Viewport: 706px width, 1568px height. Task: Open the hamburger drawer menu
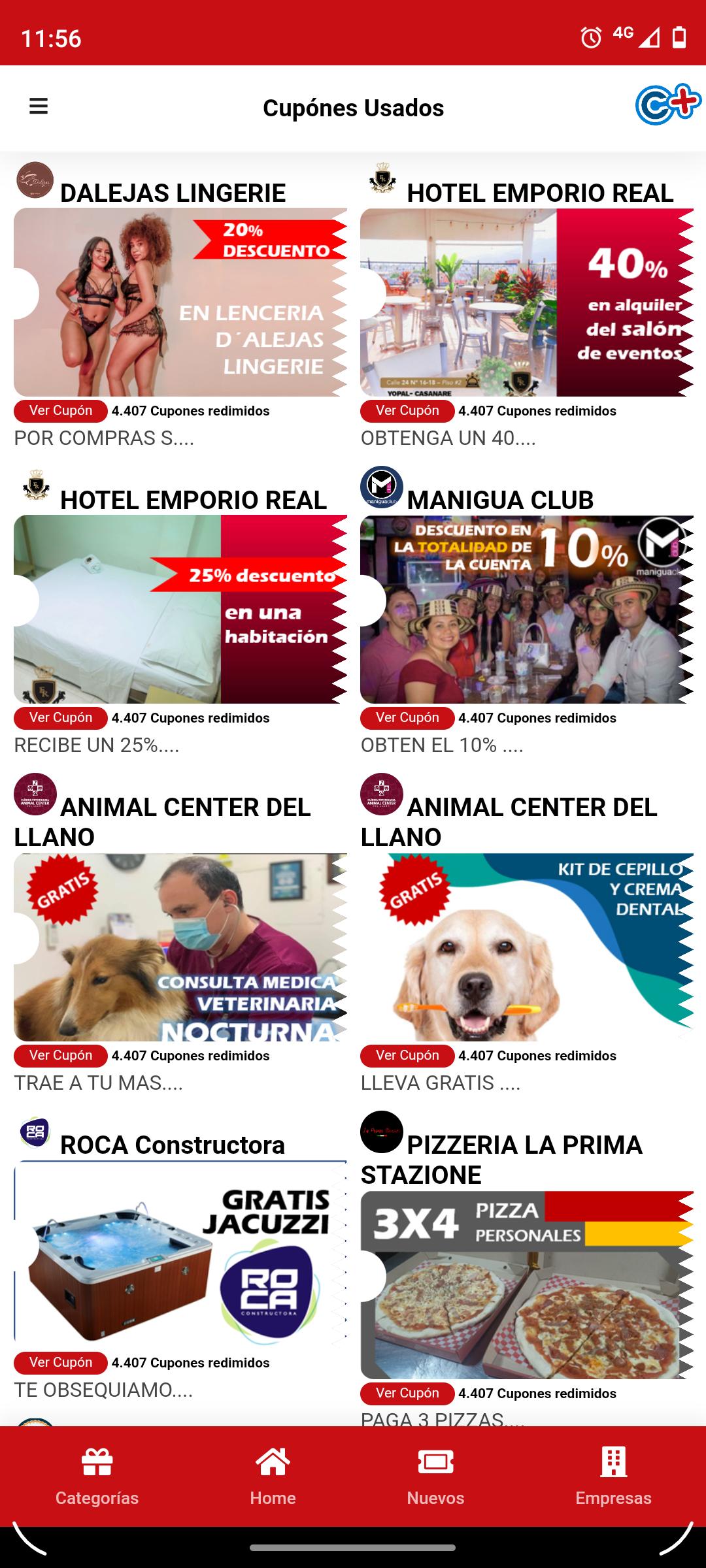click(39, 106)
